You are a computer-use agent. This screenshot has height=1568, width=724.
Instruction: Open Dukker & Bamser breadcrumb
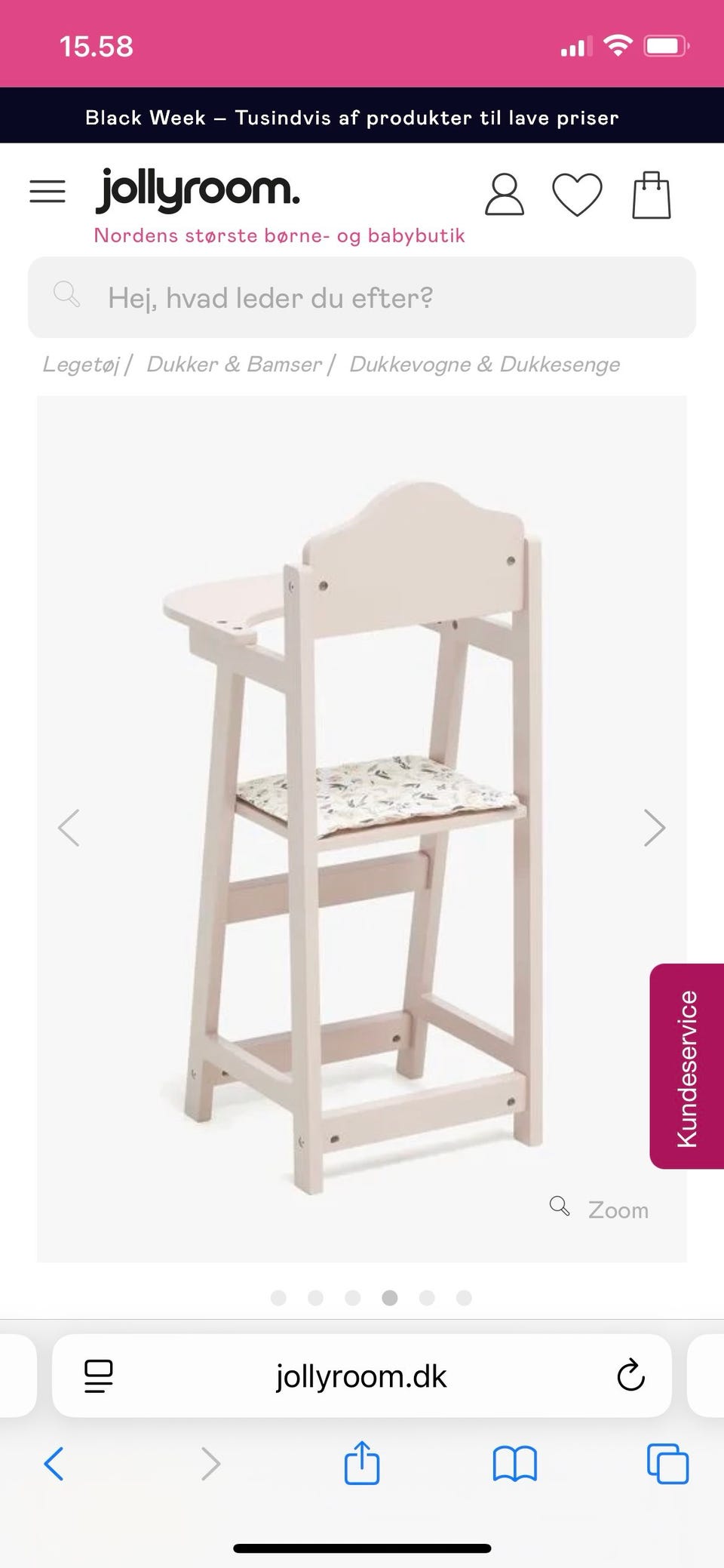(x=234, y=364)
